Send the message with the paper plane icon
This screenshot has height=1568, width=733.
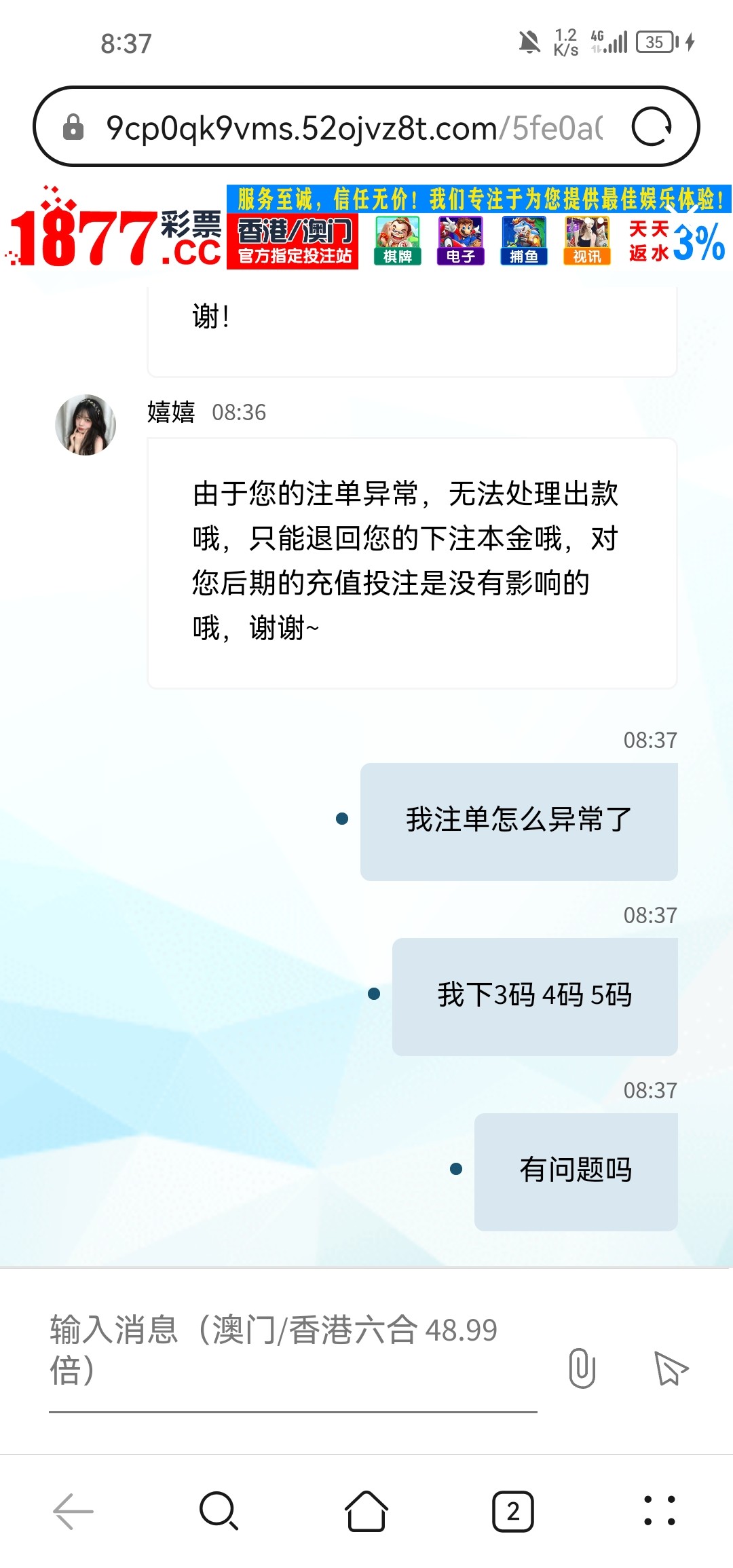[x=671, y=1368]
